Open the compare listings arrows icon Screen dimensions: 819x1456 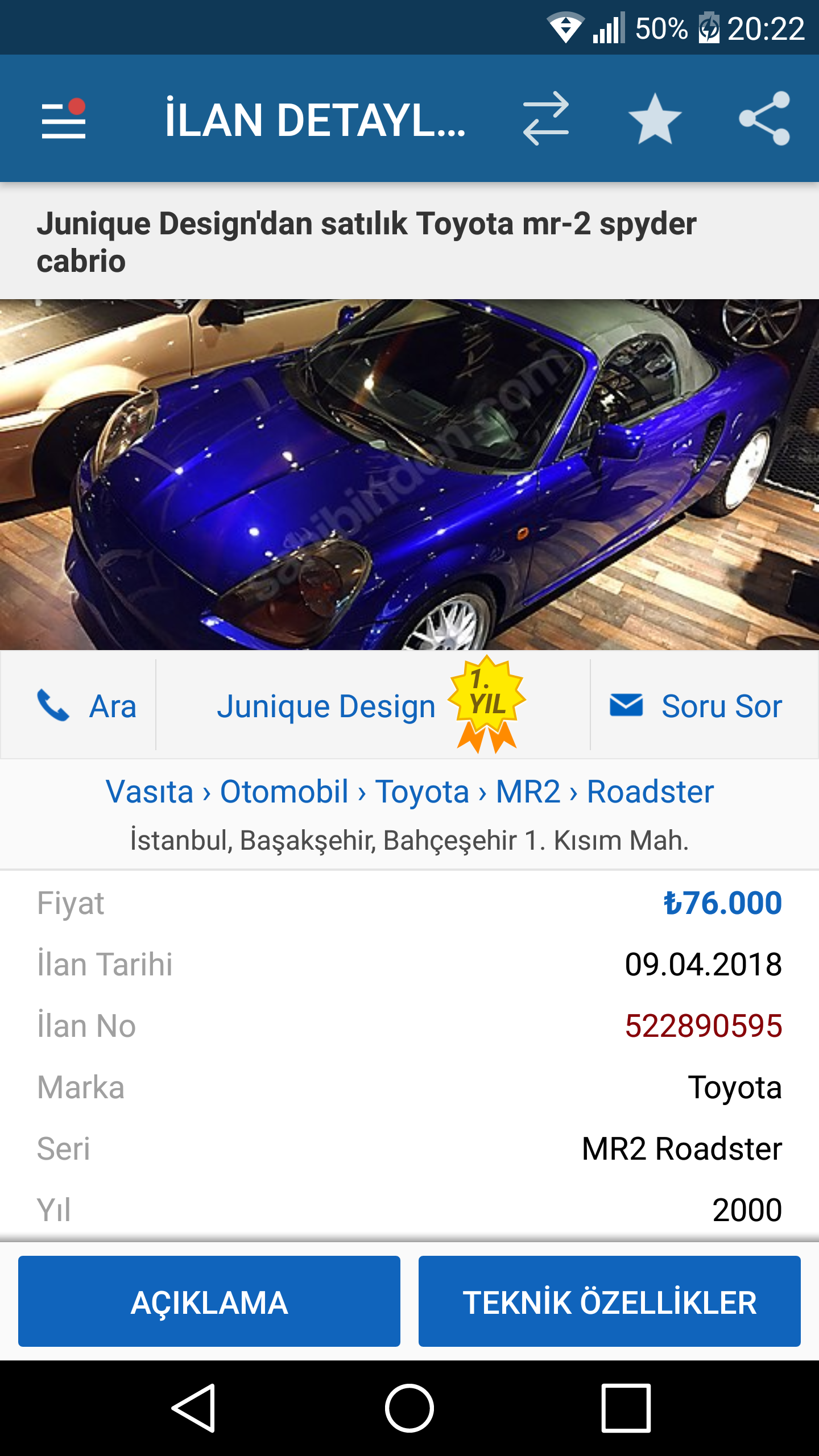(x=545, y=119)
